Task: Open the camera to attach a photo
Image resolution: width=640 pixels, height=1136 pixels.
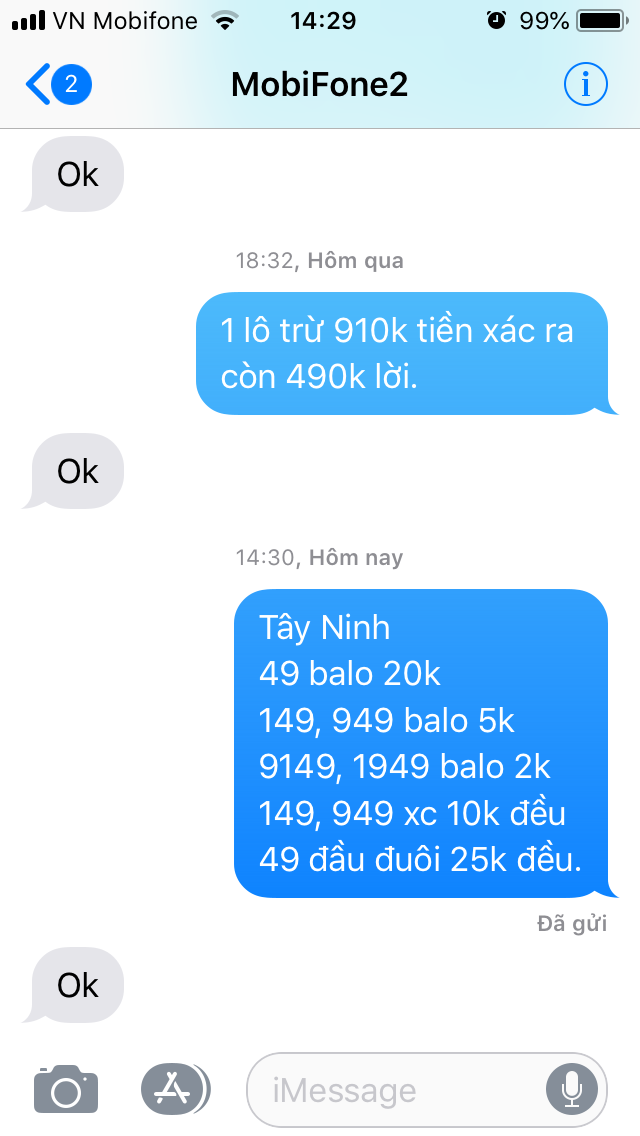Action: [66, 1089]
